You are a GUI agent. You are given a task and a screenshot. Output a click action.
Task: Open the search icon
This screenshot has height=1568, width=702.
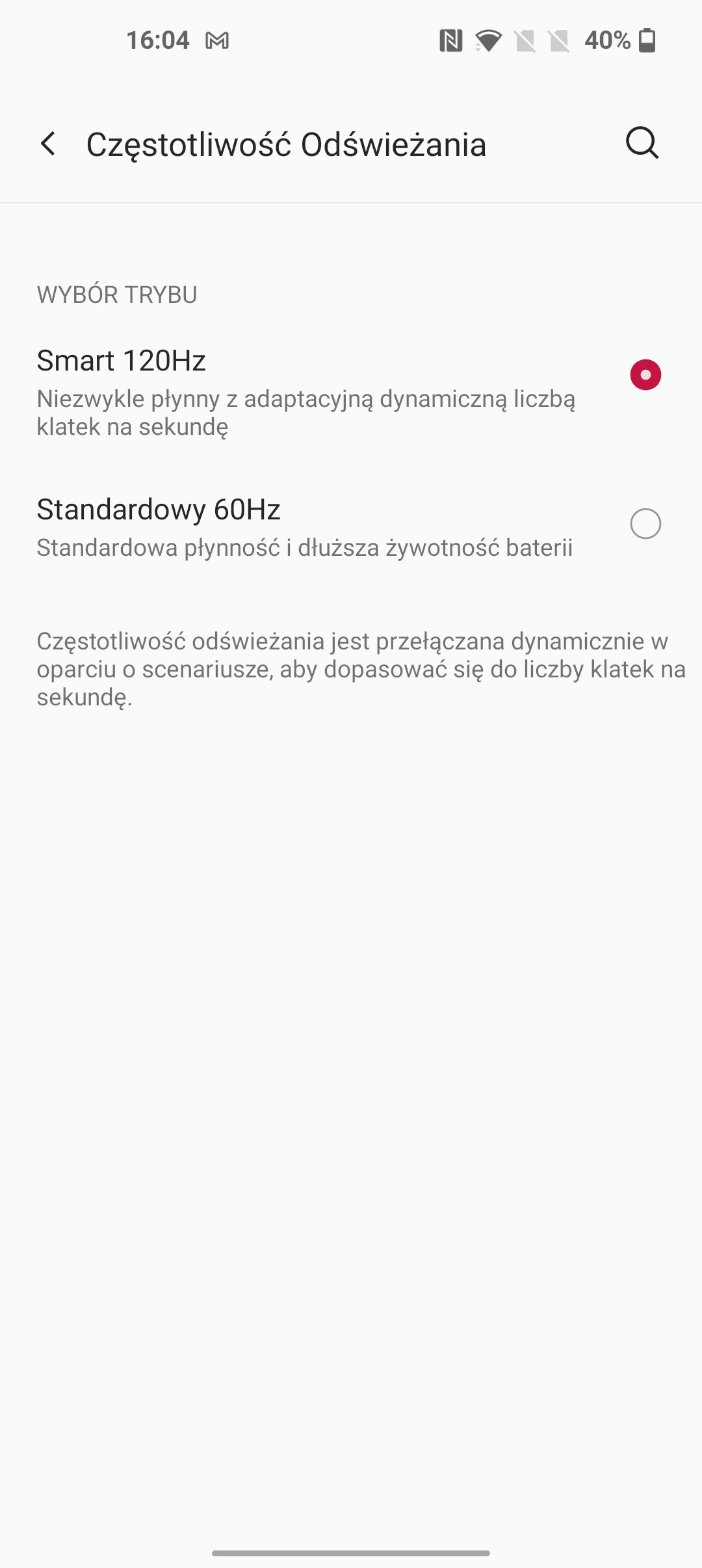pos(642,143)
